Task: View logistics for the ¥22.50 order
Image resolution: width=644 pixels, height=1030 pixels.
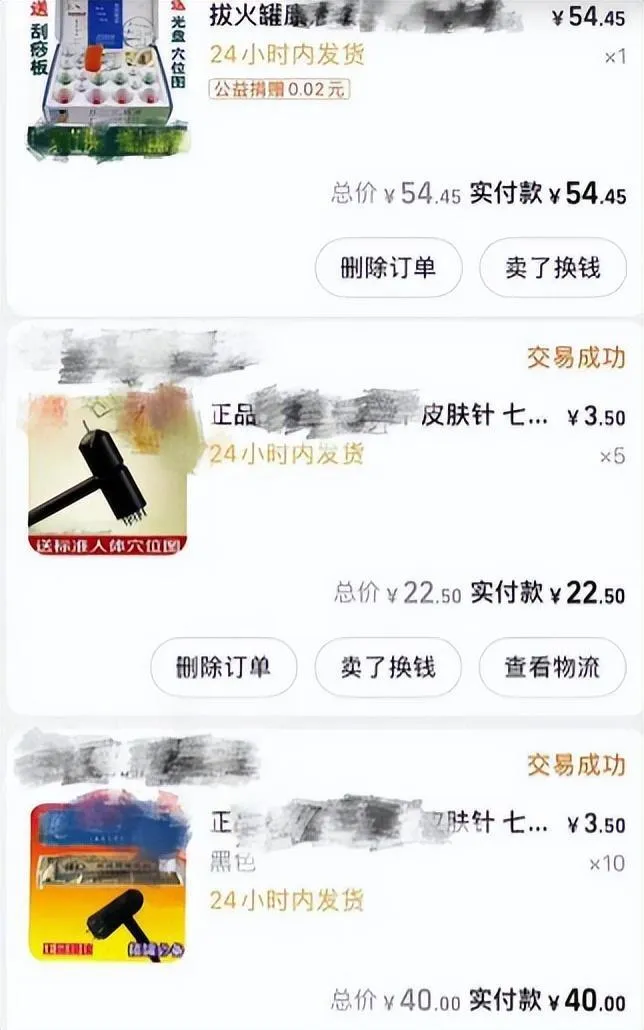Action: coord(552,667)
